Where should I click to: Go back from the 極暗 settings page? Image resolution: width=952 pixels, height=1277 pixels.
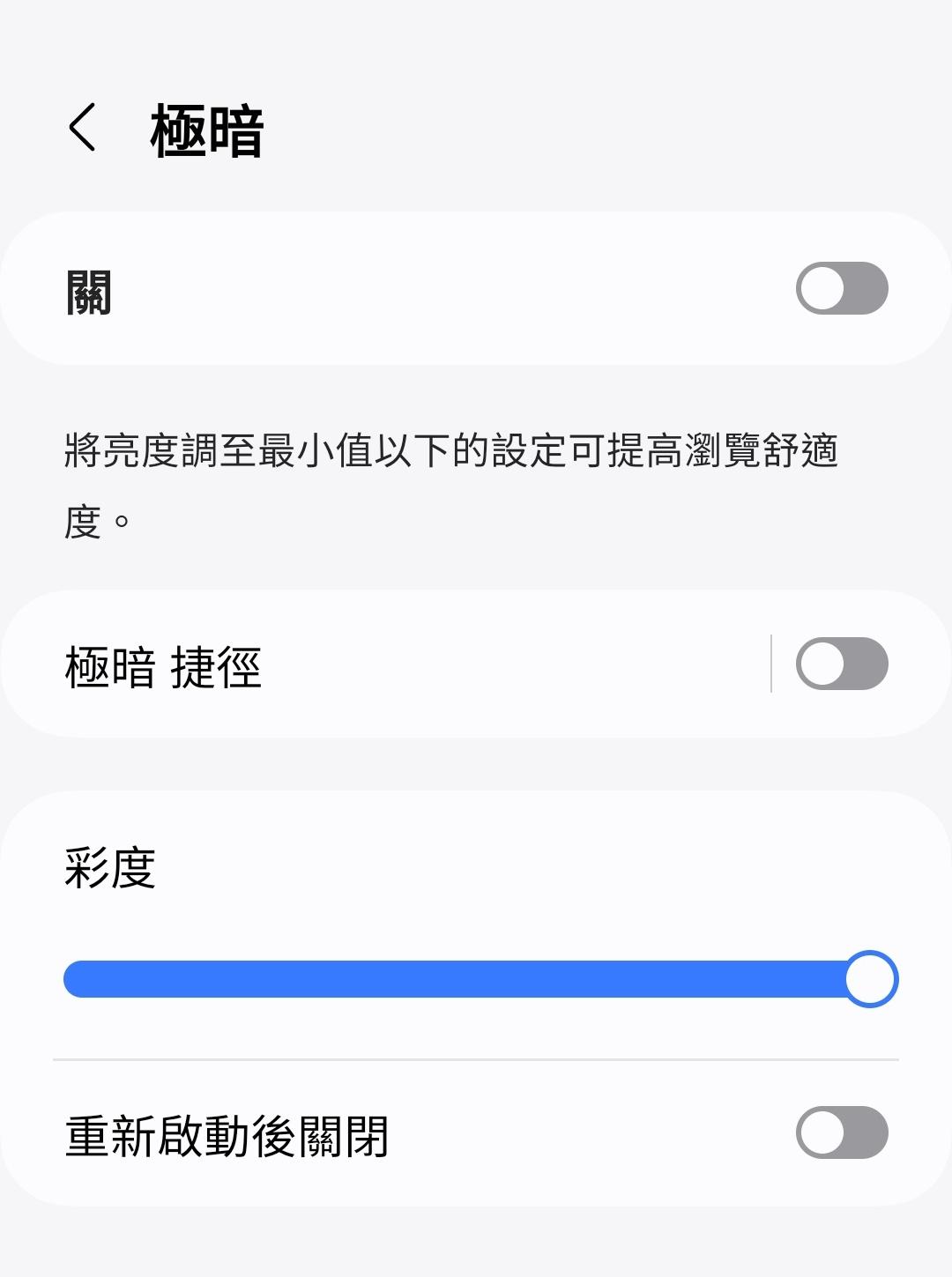pyautogui.click(x=82, y=128)
